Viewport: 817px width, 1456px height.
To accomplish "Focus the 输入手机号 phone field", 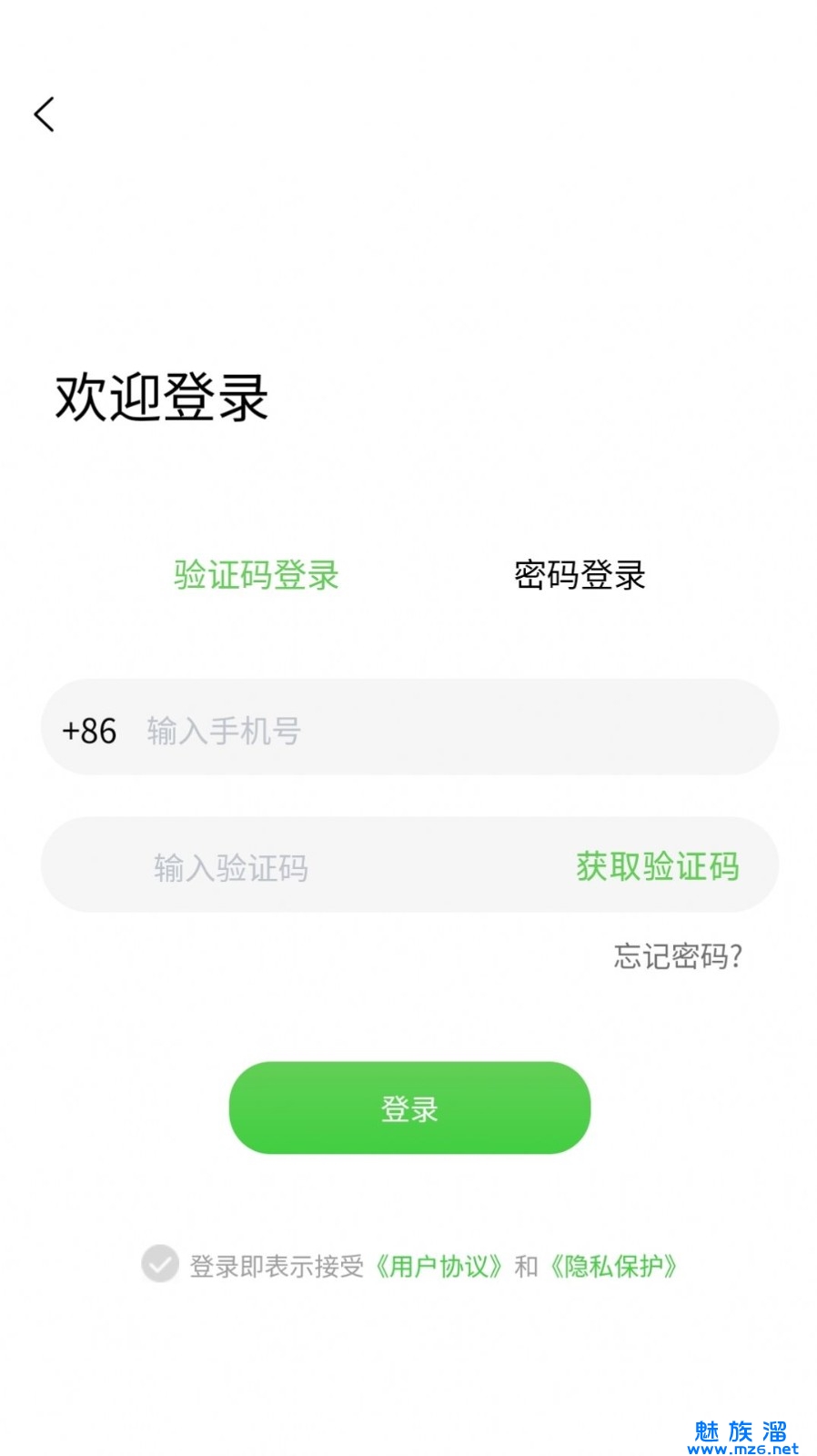I will [x=437, y=731].
